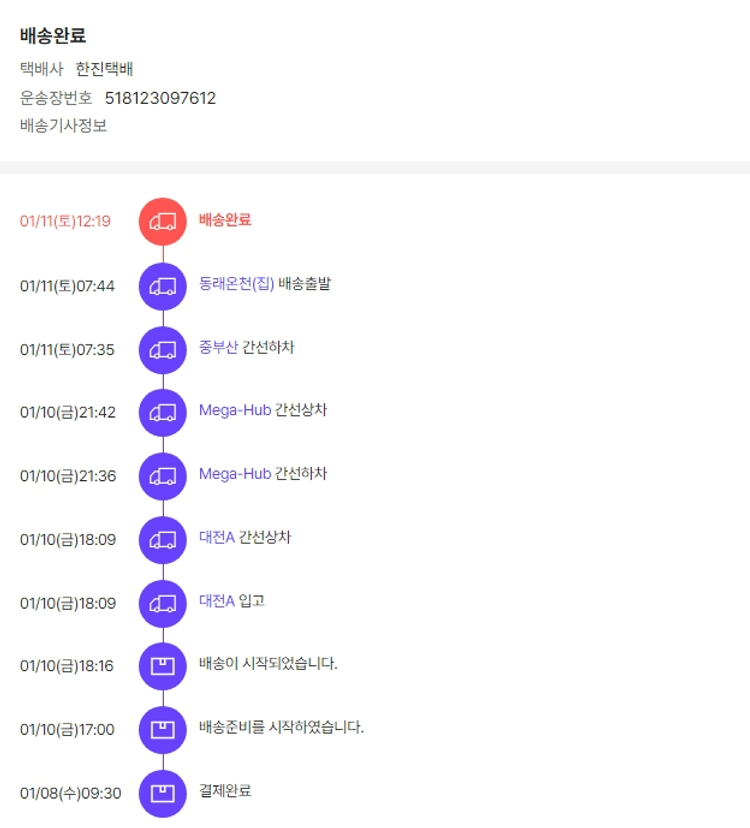
Task: Open the 동래온천(집) branch link
Action: point(236,284)
